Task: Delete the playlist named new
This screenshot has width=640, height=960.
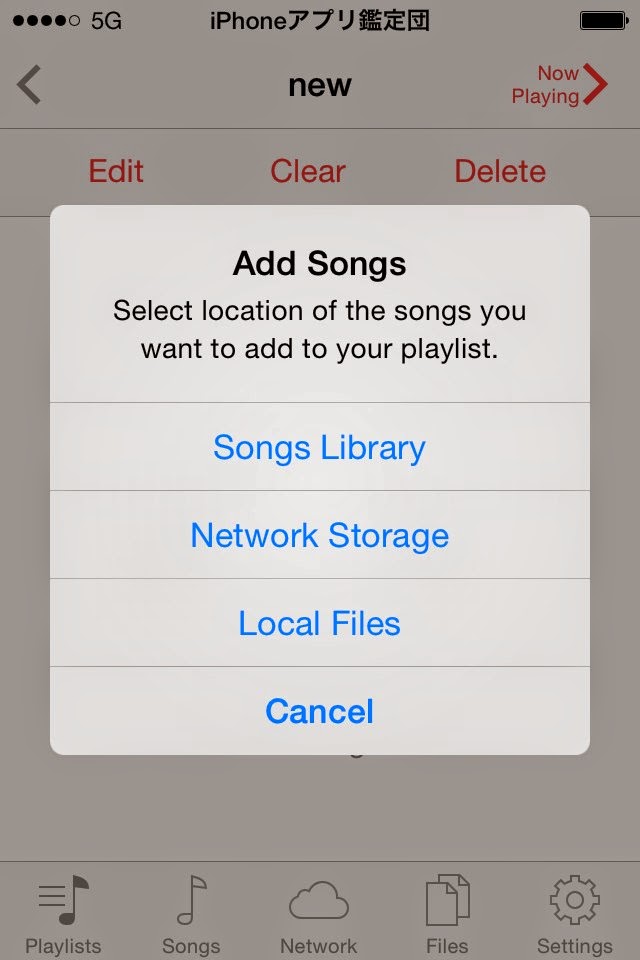Action: [x=500, y=171]
